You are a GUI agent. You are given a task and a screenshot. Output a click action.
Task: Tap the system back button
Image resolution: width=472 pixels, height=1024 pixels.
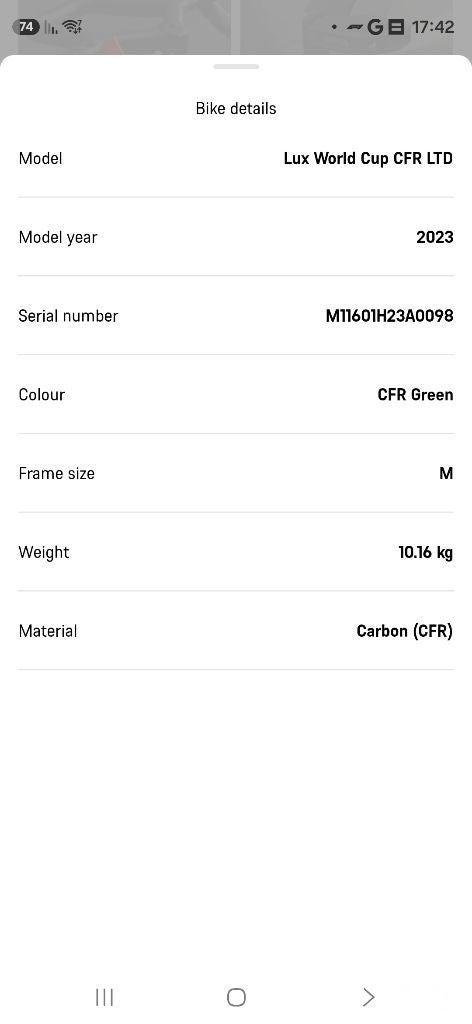(x=368, y=997)
